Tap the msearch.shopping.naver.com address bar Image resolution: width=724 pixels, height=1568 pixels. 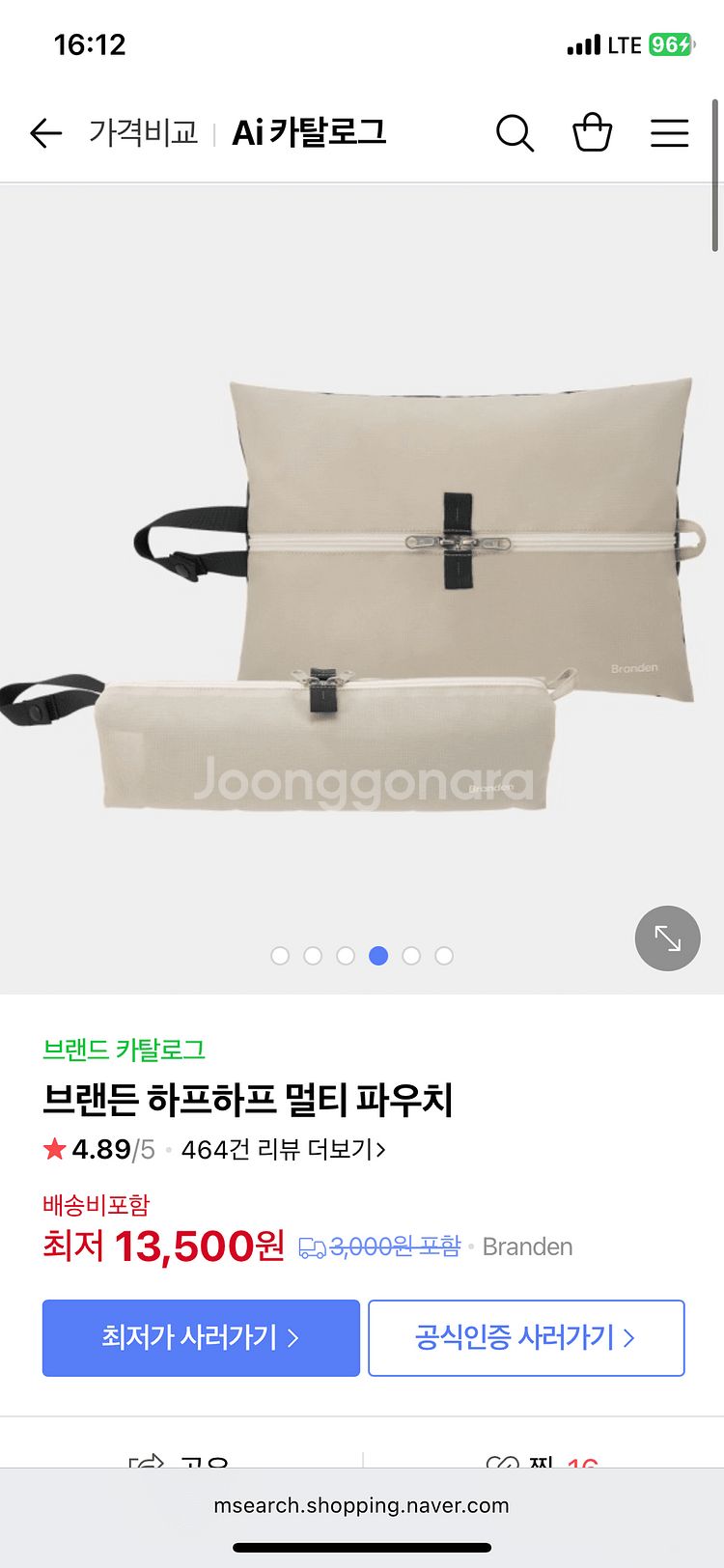point(361,1505)
